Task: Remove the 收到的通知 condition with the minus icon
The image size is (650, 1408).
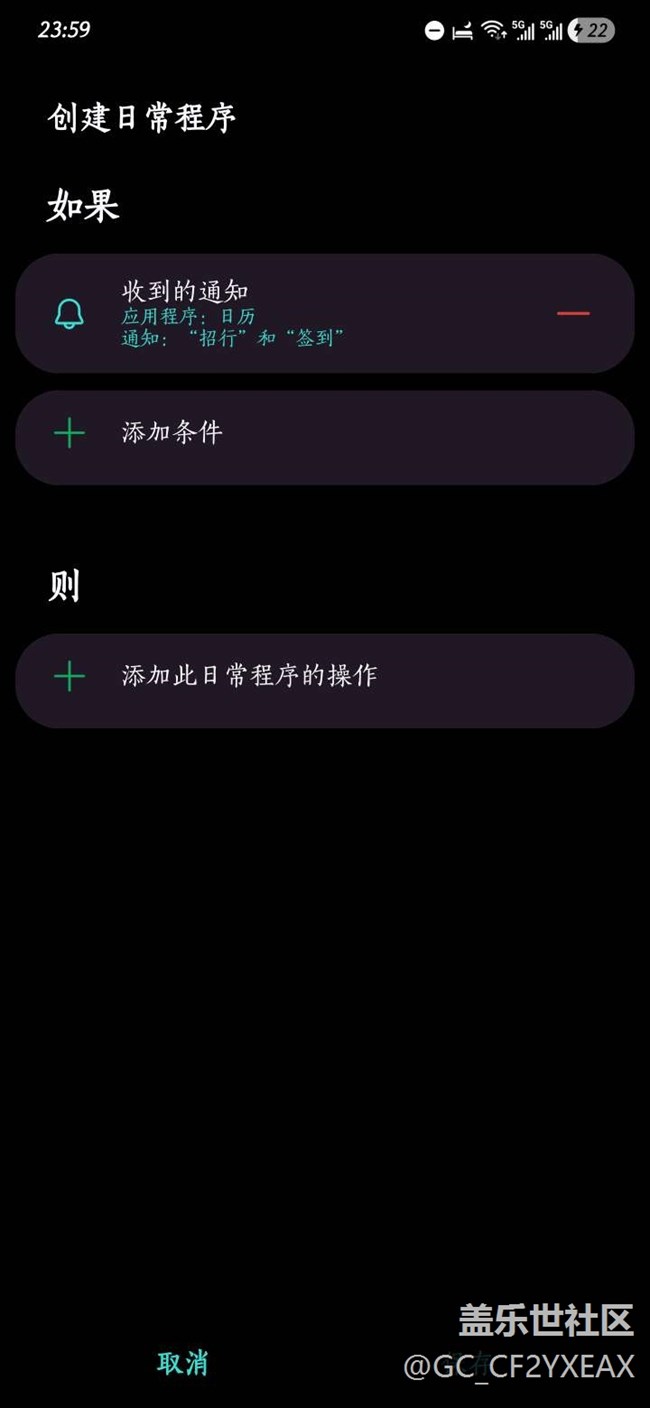Action: pyautogui.click(x=573, y=313)
